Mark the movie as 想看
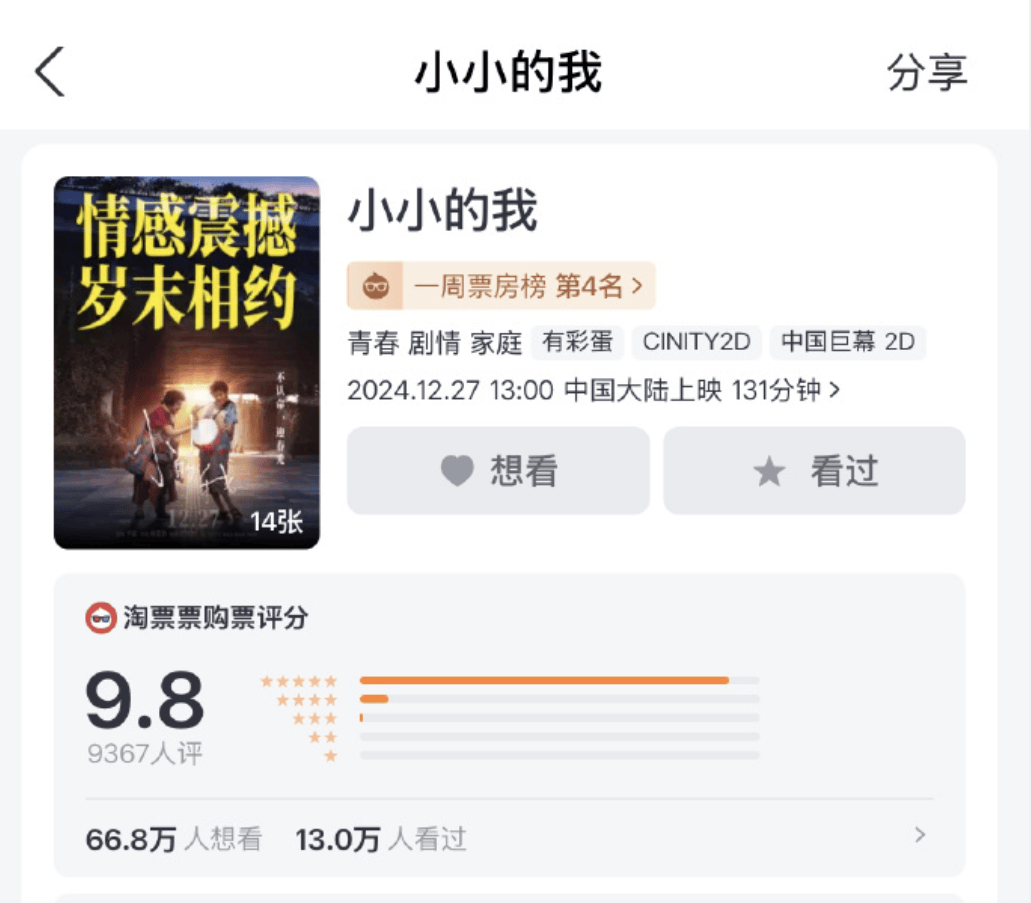This screenshot has width=1031, height=903. pos(498,471)
